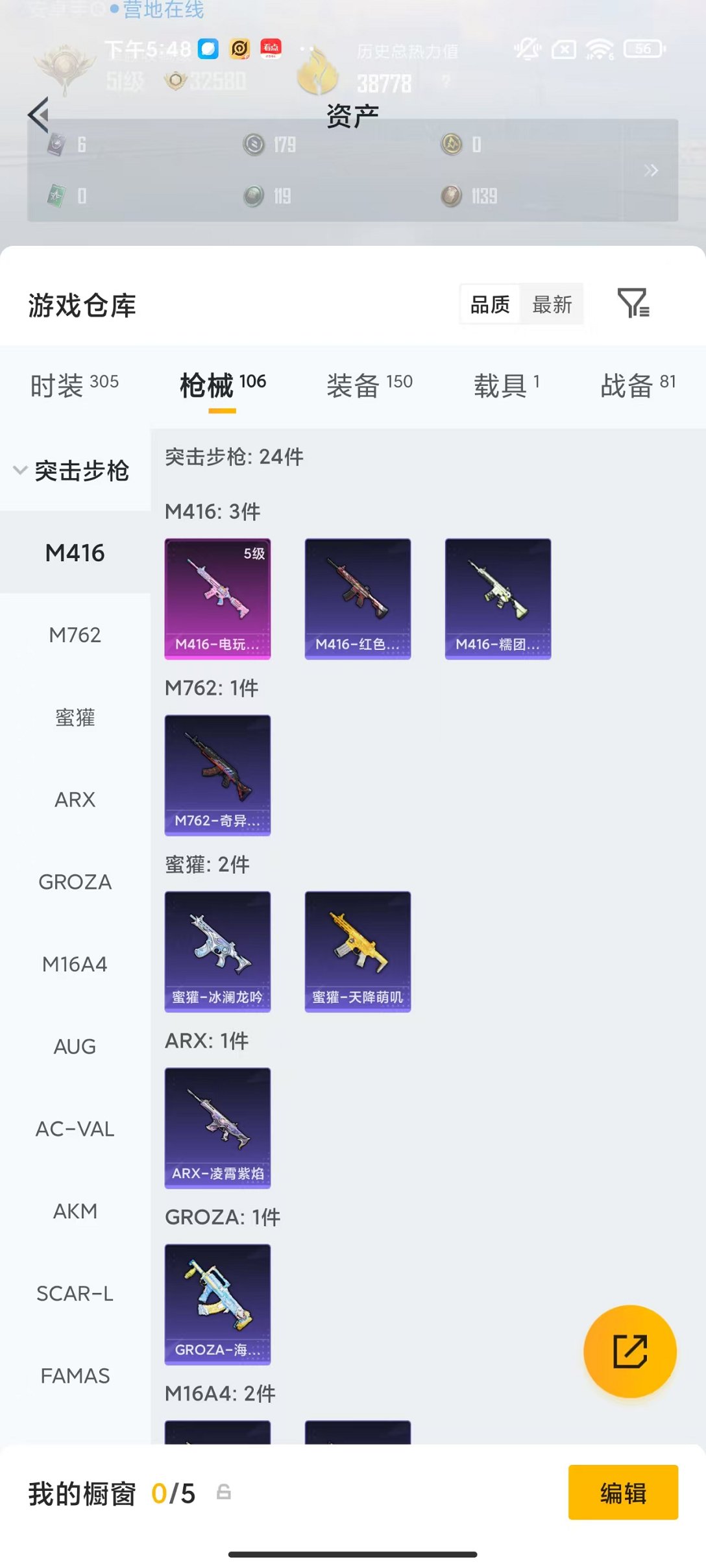This screenshot has height=1568, width=706.
Task: Tap the muted speaker icon in status bar
Action: click(x=528, y=49)
